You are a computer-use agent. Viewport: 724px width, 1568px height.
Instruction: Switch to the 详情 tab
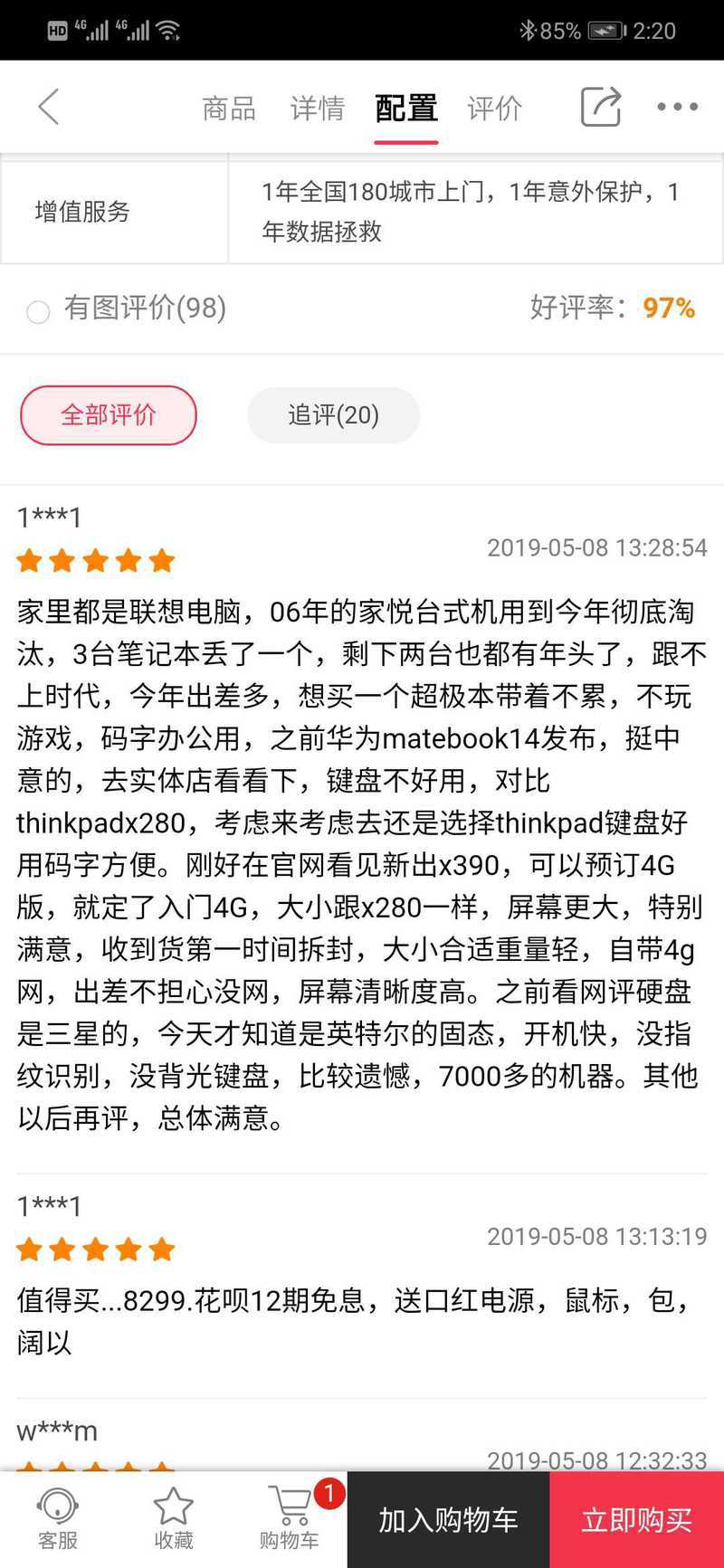pyautogui.click(x=317, y=109)
